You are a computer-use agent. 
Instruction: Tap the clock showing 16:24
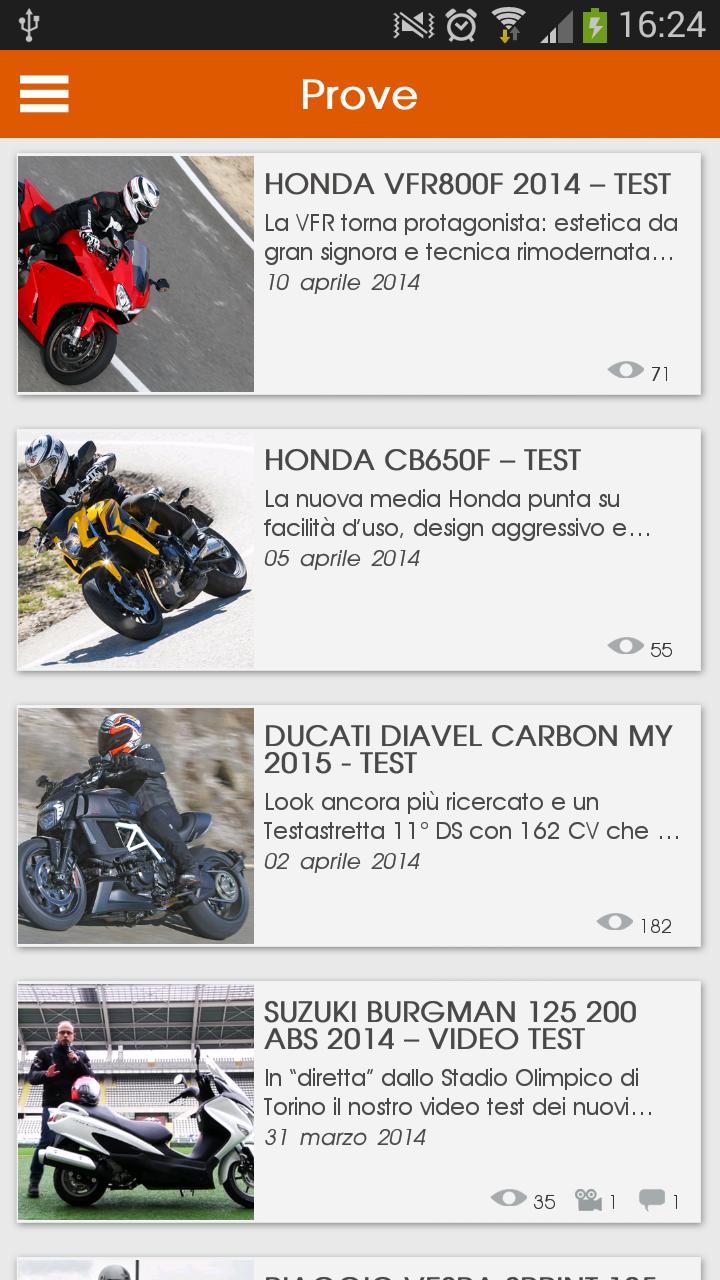pos(662,22)
